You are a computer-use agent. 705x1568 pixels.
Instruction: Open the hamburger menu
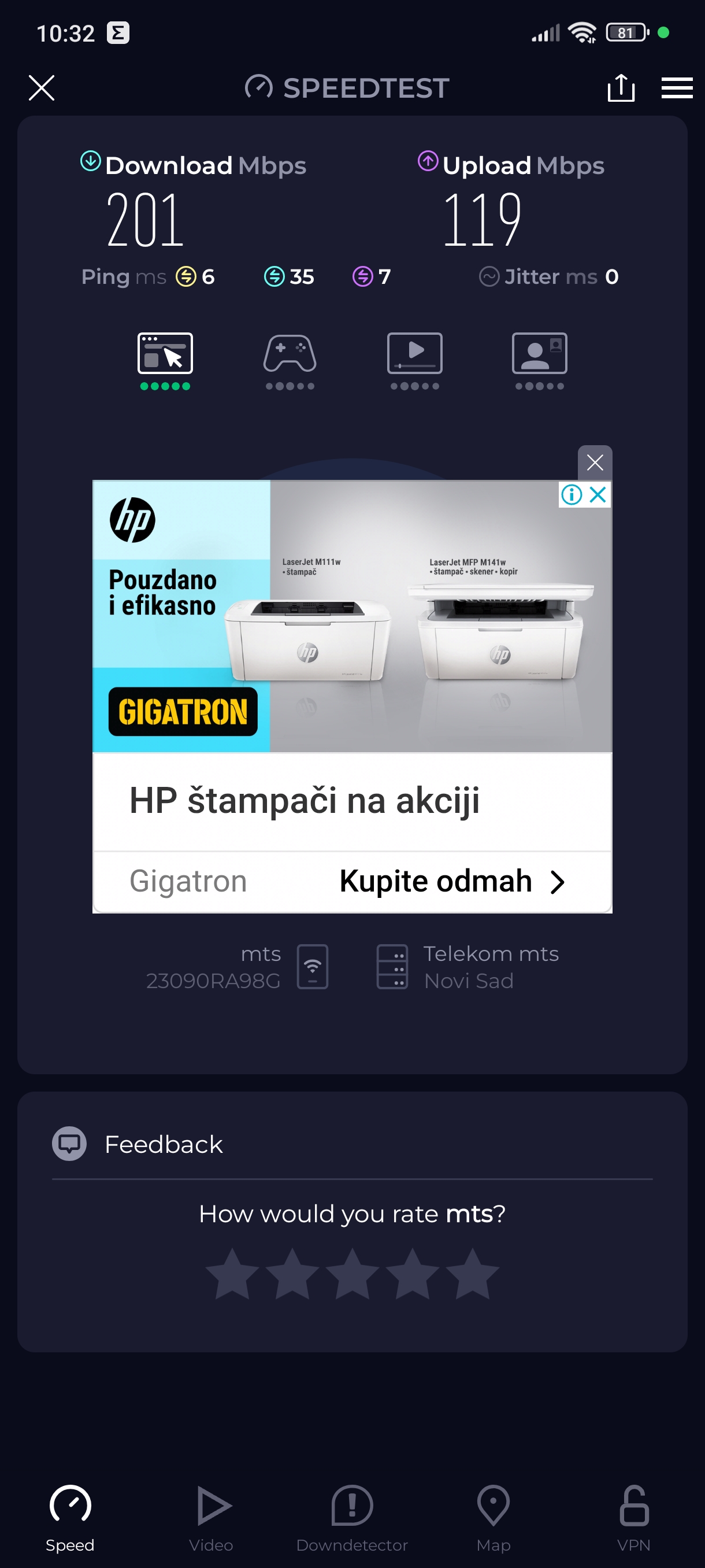(x=677, y=88)
